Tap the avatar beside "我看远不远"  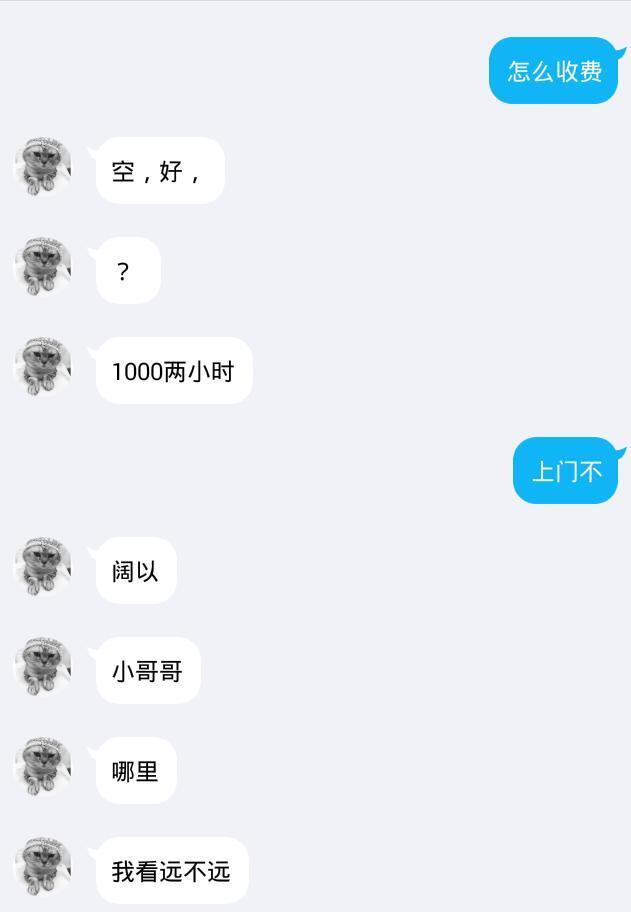coord(42,867)
